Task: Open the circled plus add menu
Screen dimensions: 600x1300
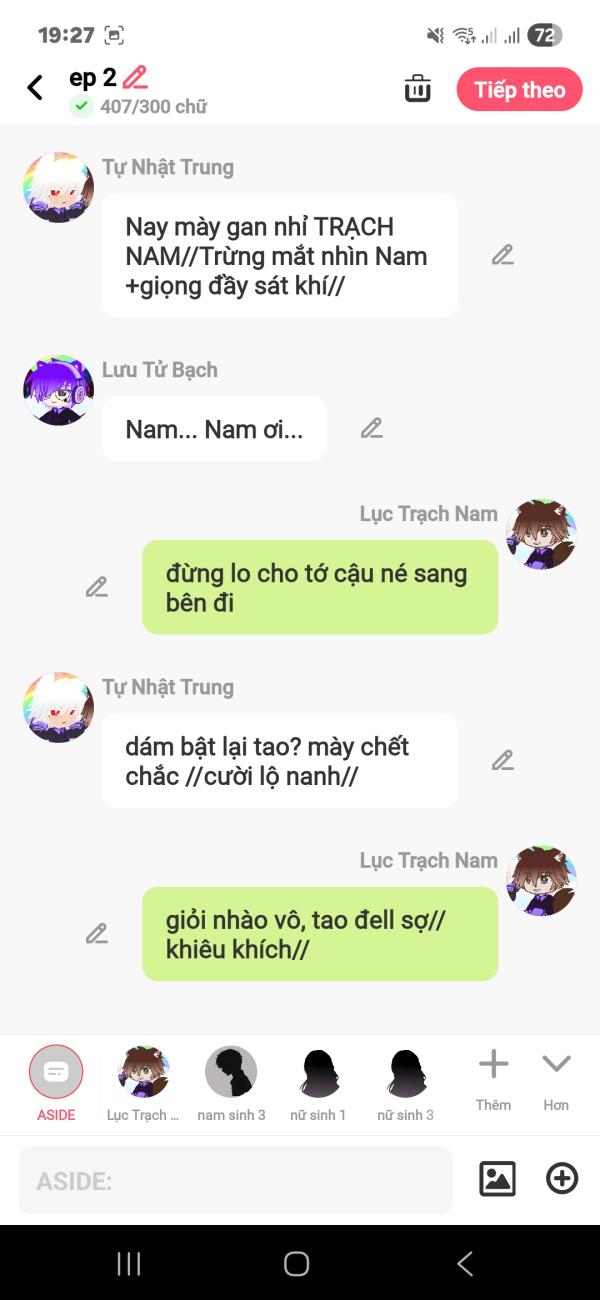Action: [x=562, y=1179]
